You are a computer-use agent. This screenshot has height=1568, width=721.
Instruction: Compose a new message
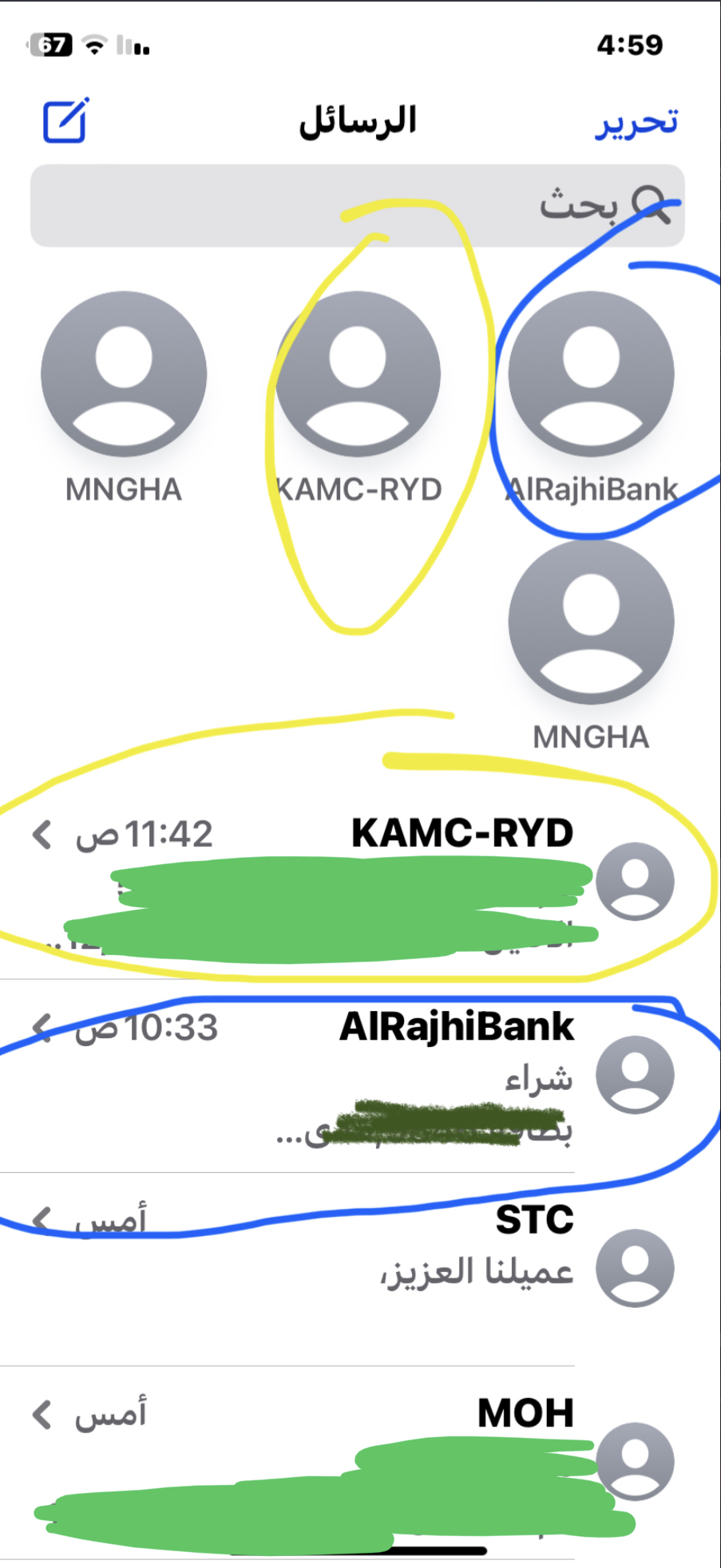tap(65, 121)
